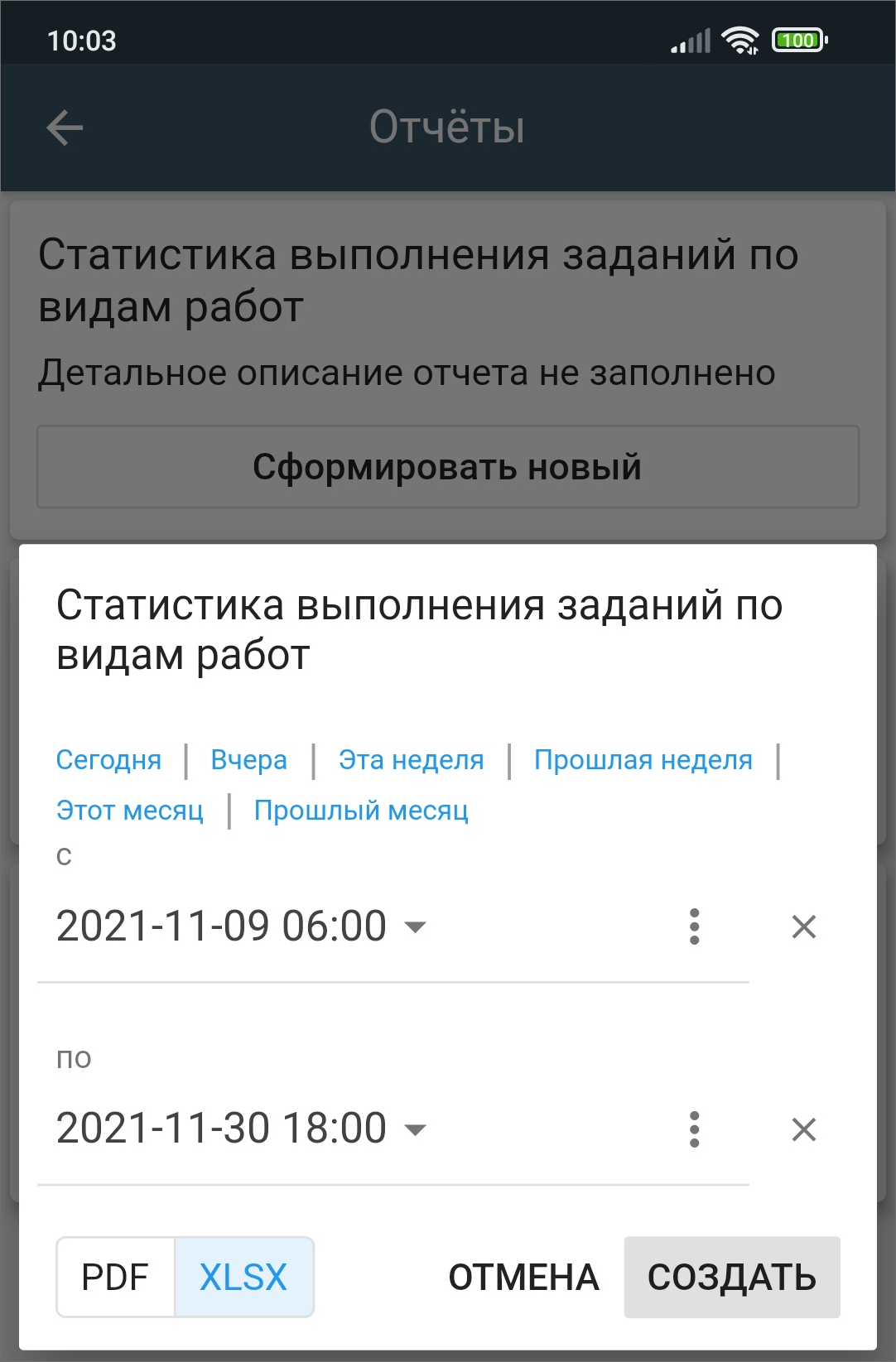The height and width of the screenshot is (1362, 896).
Task: Select the Сегодня quick period link
Action: click(x=108, y=759)
